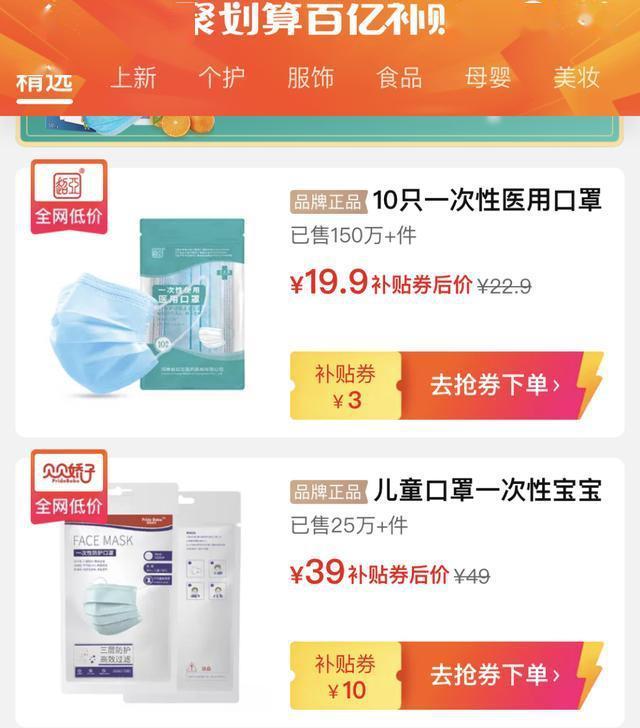Select the 精选 tab
640x728 pixels.
pos(44,80)
